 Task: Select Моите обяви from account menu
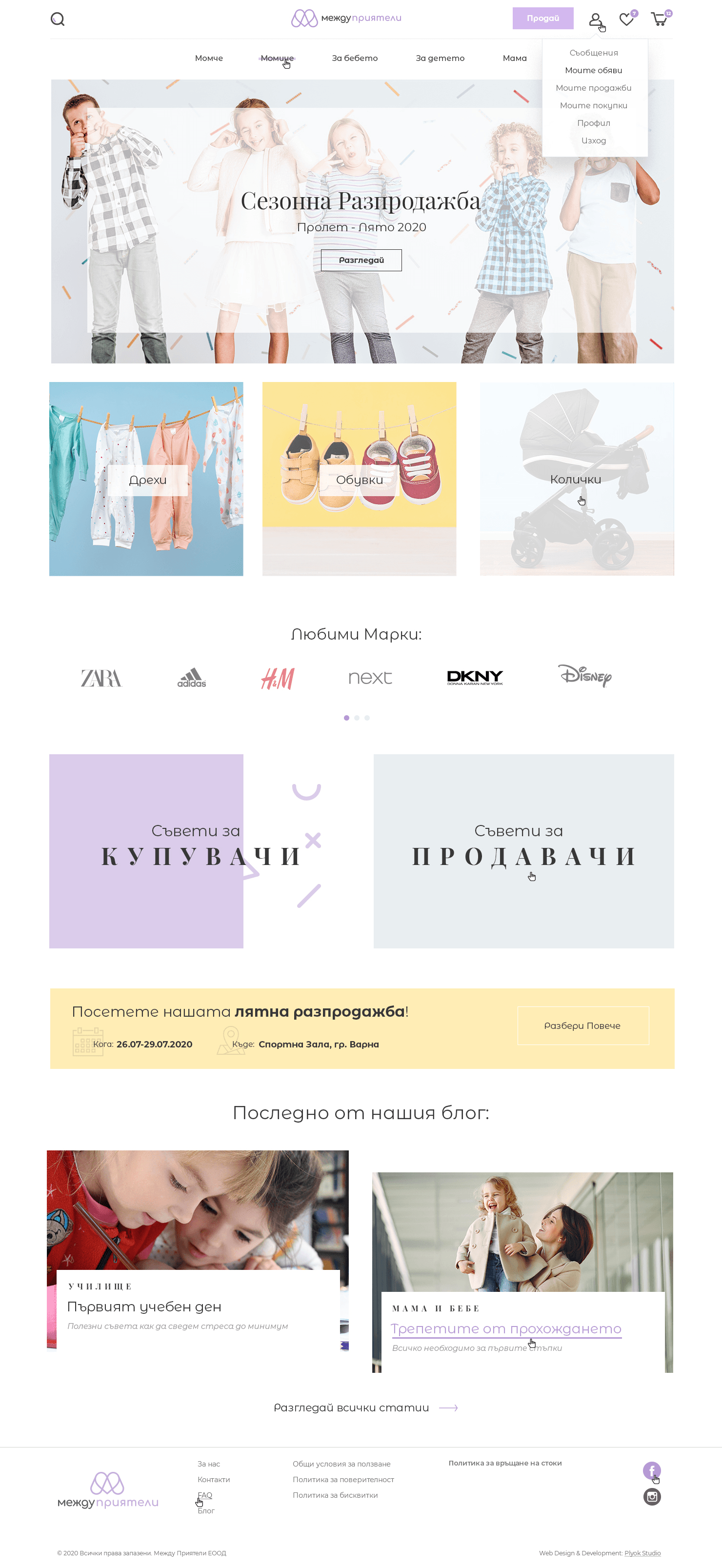[594, 71]
